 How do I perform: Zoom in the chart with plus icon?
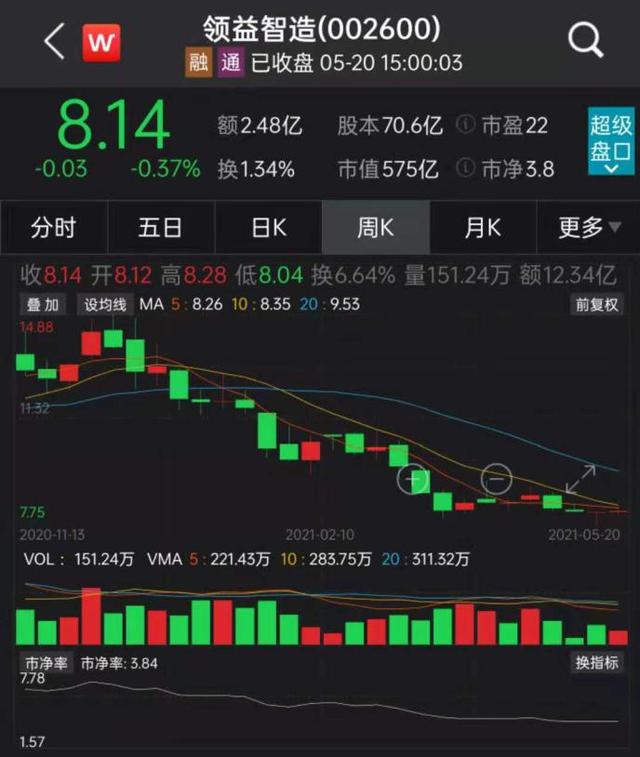coord(413,479)
